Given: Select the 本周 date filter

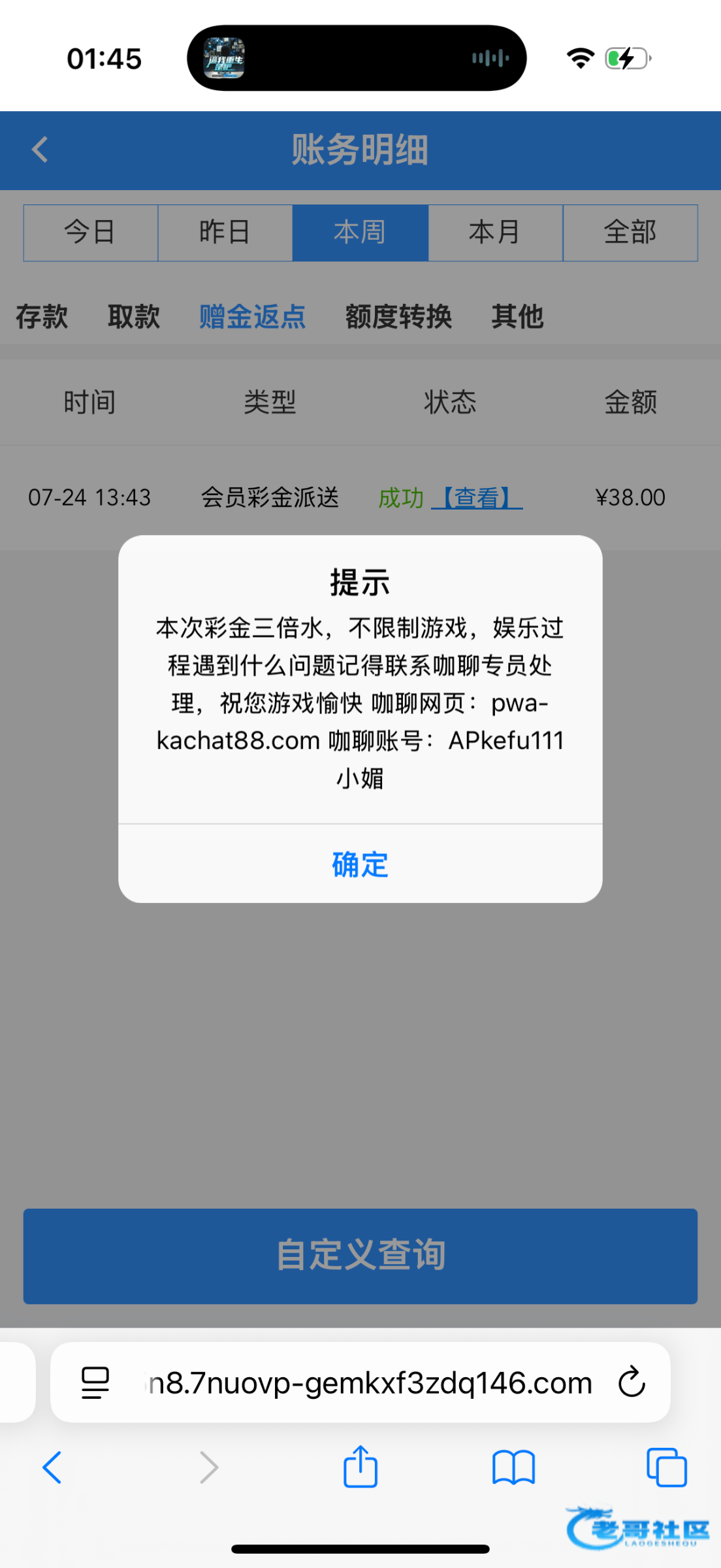Looking at the screenshot, I should click(360, 233).
